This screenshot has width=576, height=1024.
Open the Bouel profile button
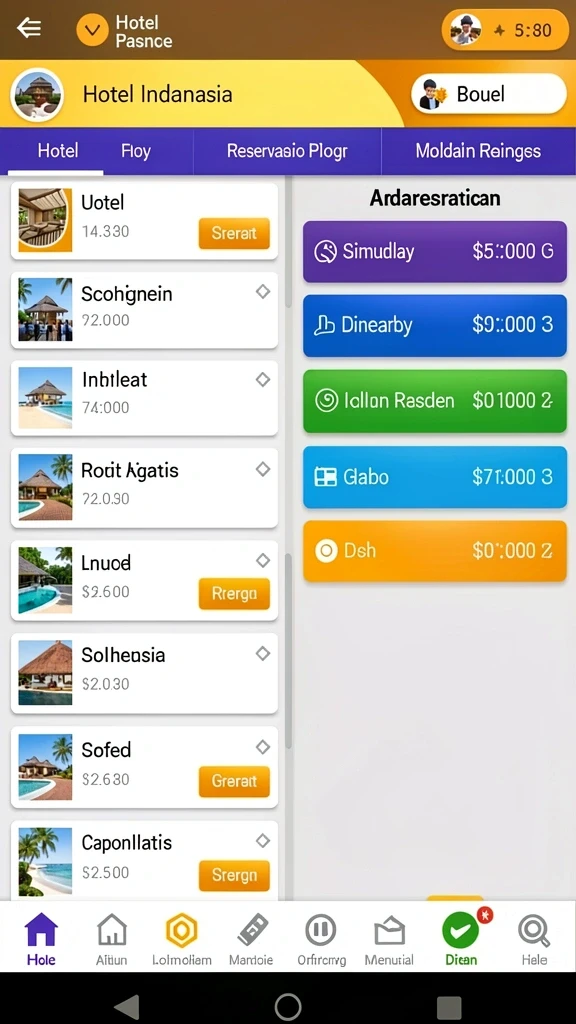coord(488,94)
